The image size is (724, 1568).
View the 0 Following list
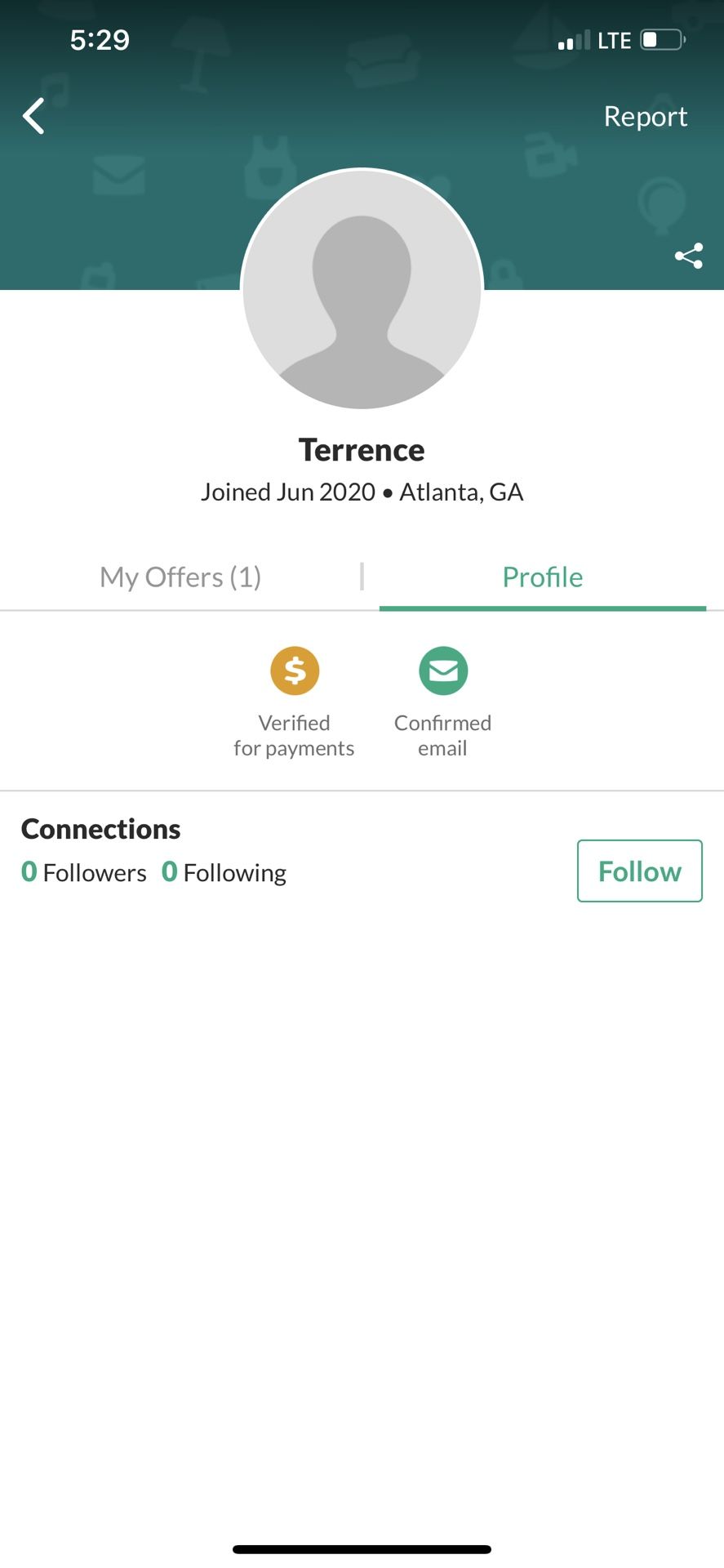[223, 871]
